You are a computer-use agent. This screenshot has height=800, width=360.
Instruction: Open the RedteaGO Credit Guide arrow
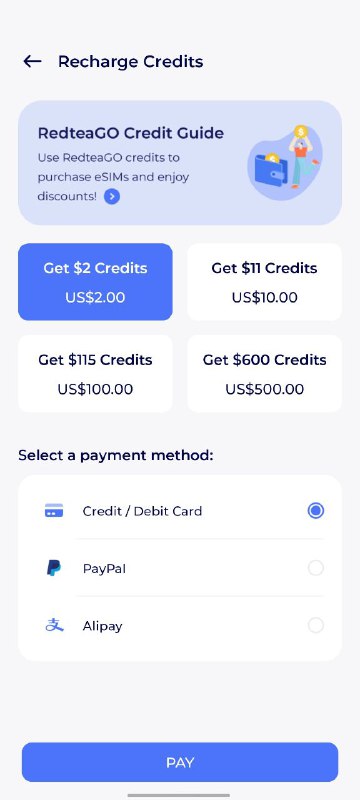coord(112,196)
